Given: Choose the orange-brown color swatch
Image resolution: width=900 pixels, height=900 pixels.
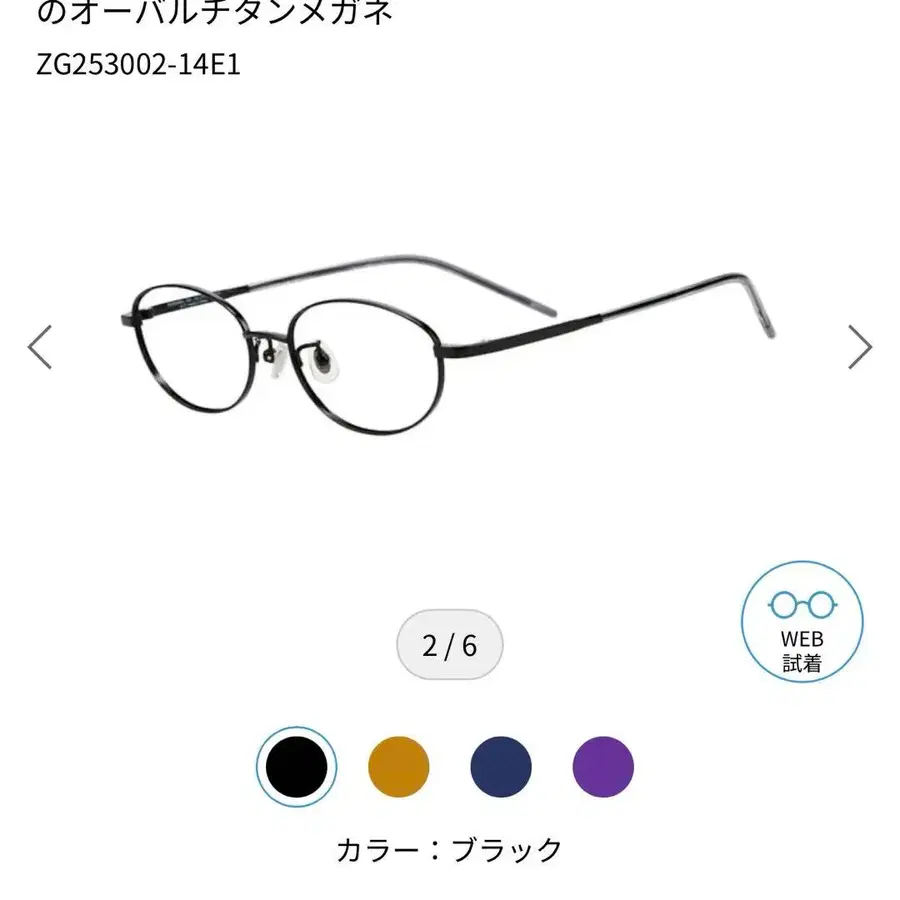Looking at the screenshot, I should pyautogui.click(x=399, y=767).
